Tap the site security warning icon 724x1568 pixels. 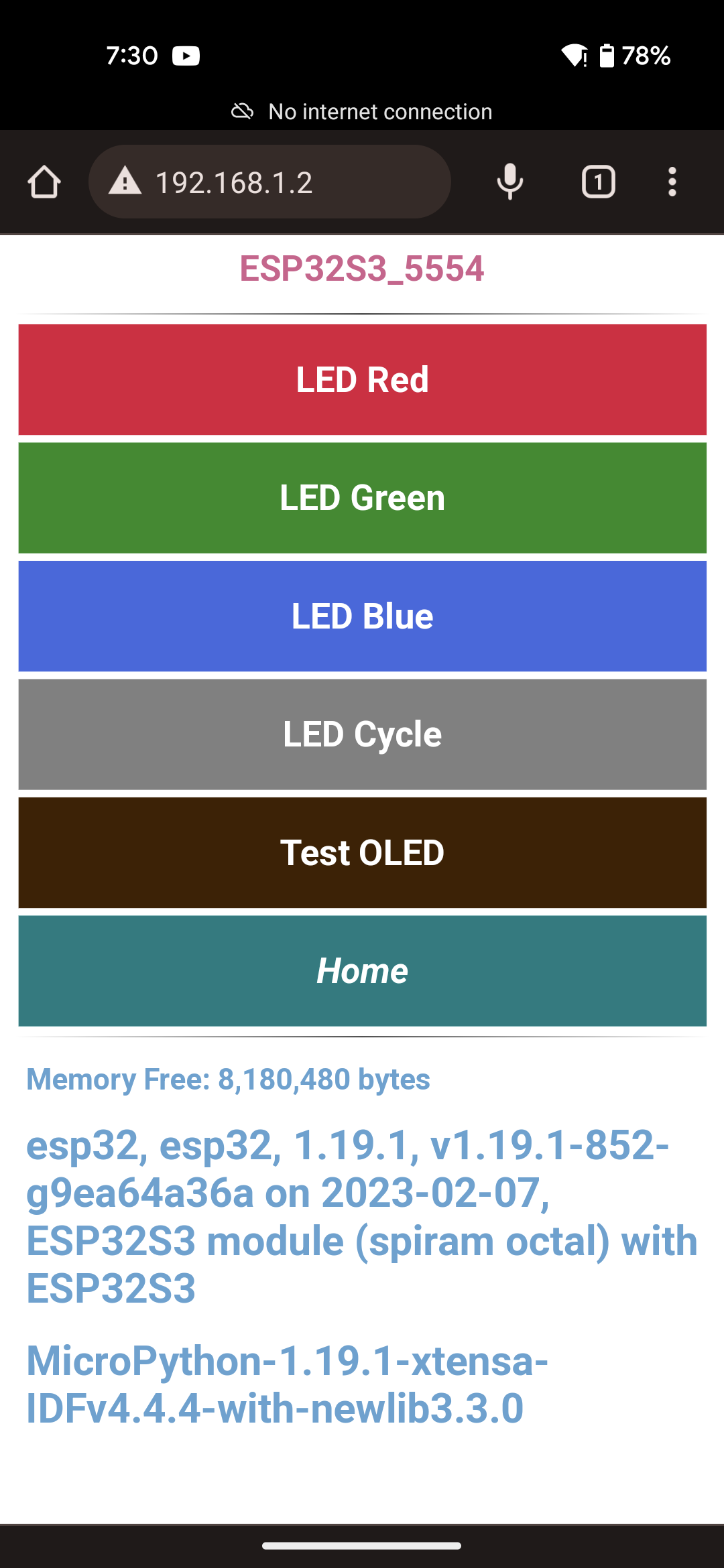click(x=125, y=182)
